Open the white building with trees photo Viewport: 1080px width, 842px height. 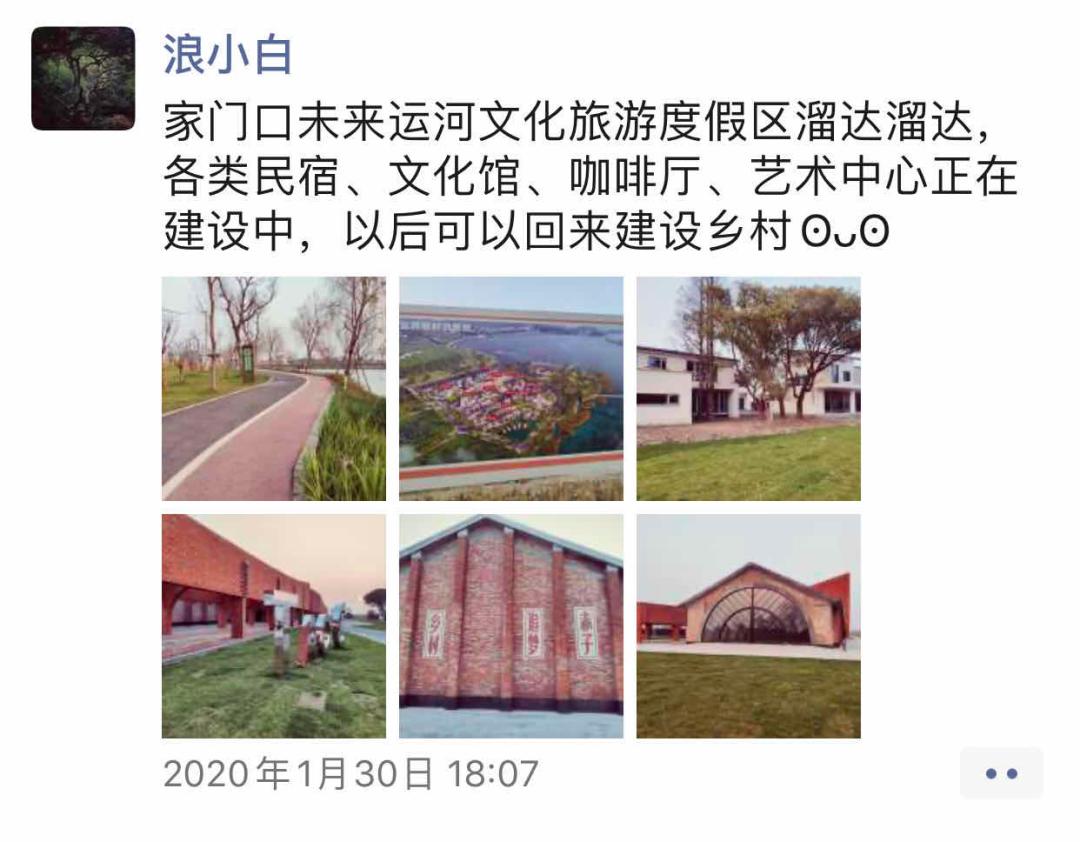click(748, 388)
